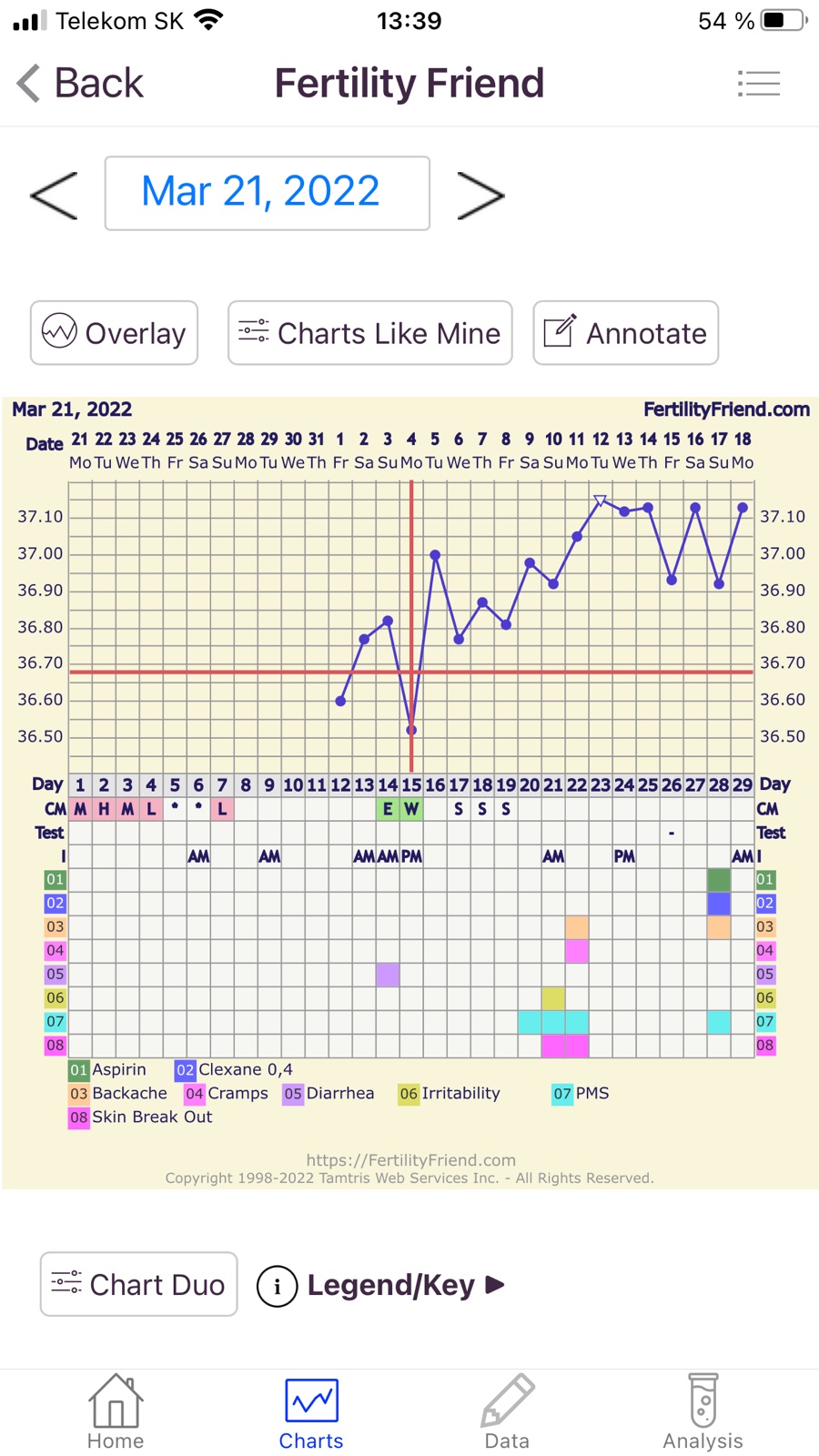Go to the previous chart cycle

point(55,194)
